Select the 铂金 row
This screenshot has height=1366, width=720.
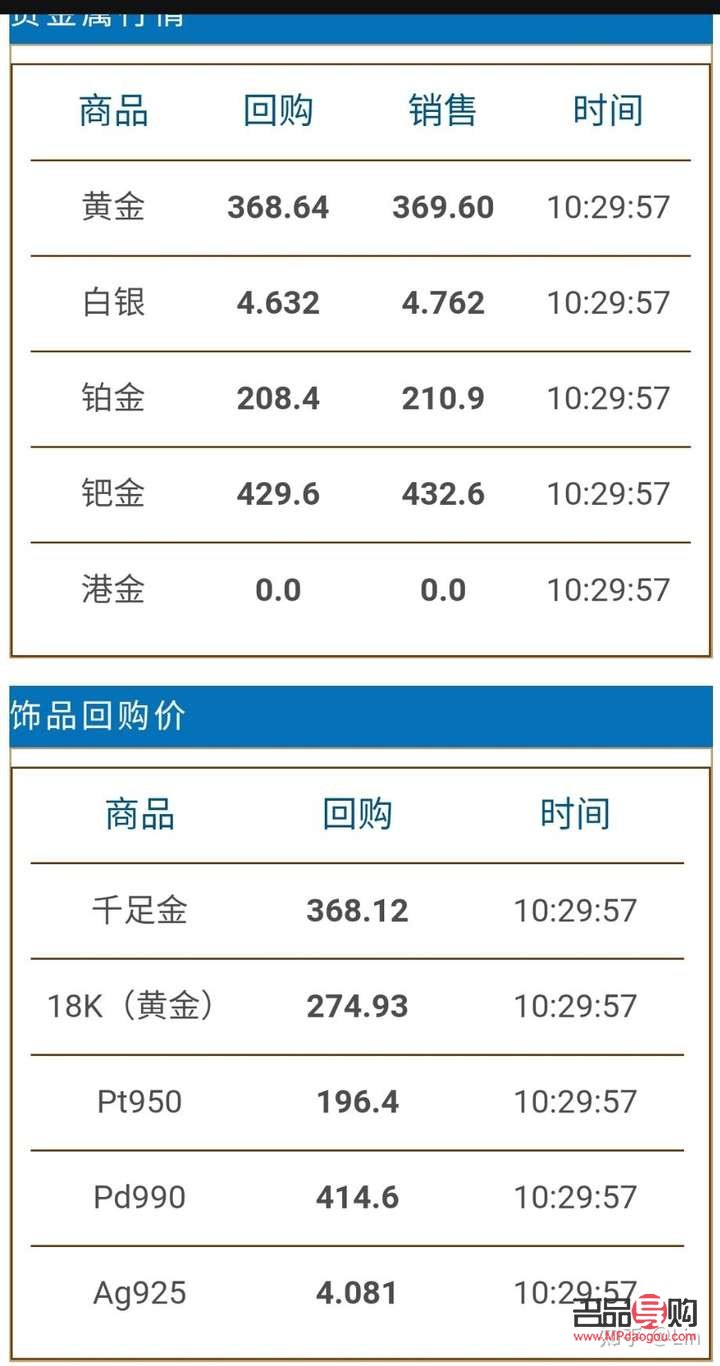coord(112,398)
